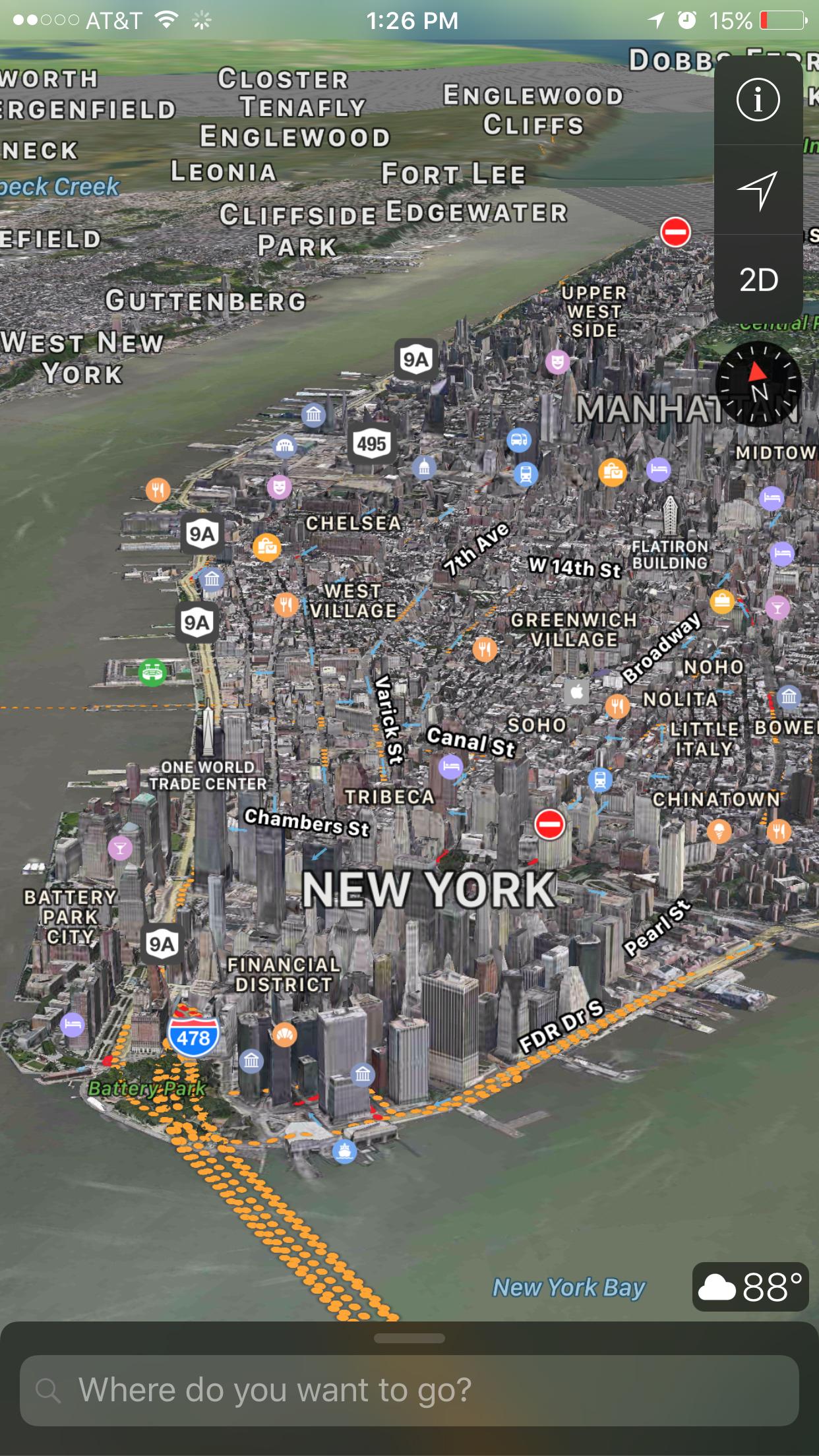Viewport: 819px width, 1456px height.
Task: Open the map info settings button
Action: [758, 100]
